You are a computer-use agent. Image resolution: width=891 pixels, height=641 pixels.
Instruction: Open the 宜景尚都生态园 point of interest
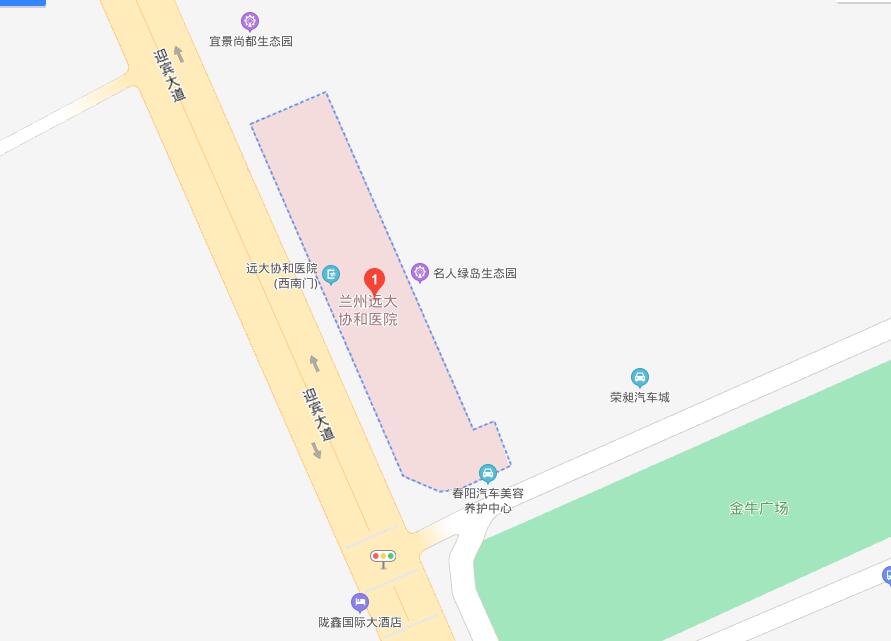click(250, 21)
